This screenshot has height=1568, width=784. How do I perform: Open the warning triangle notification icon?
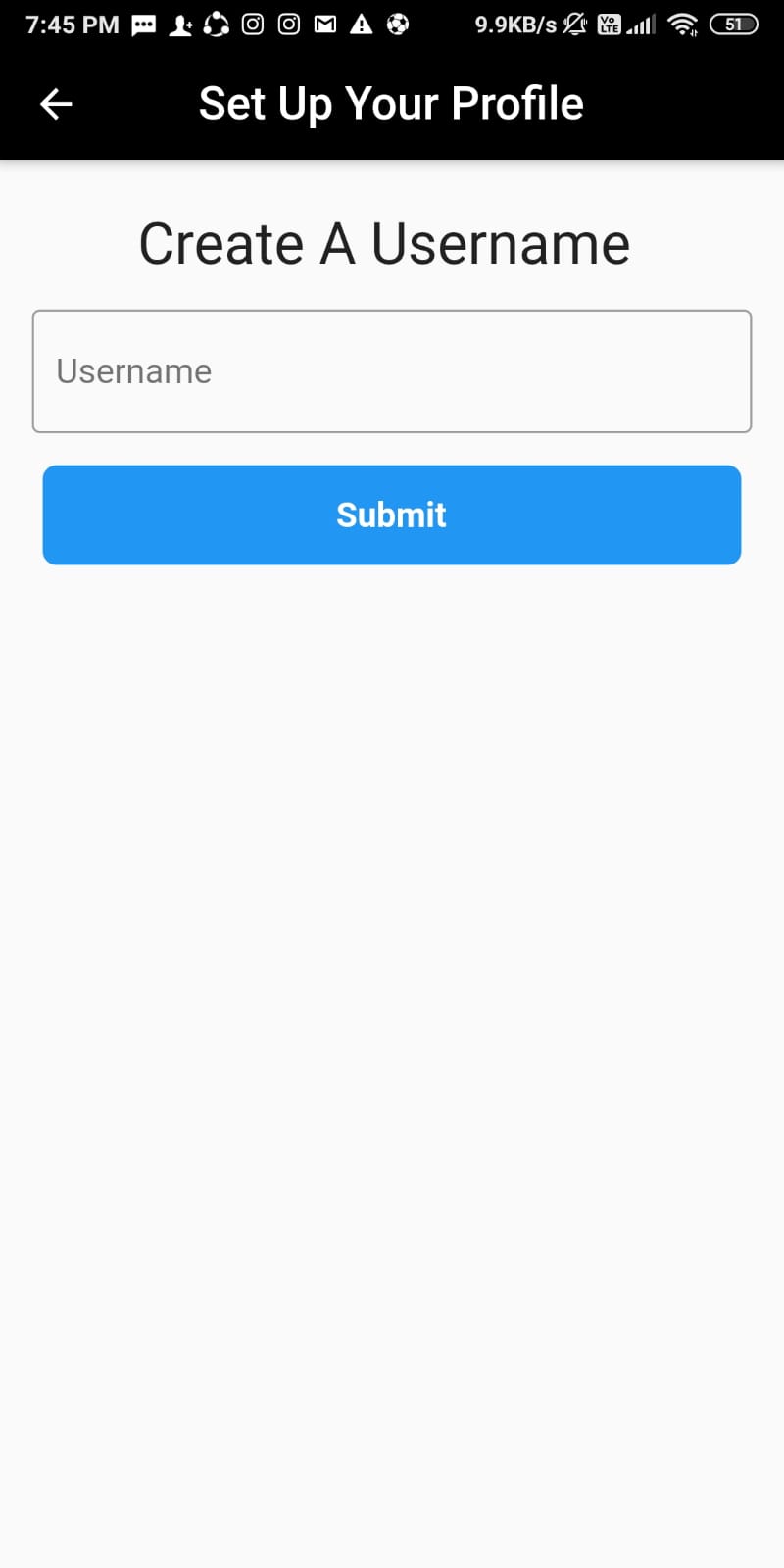pyautogui.click(x=360, y=24)
